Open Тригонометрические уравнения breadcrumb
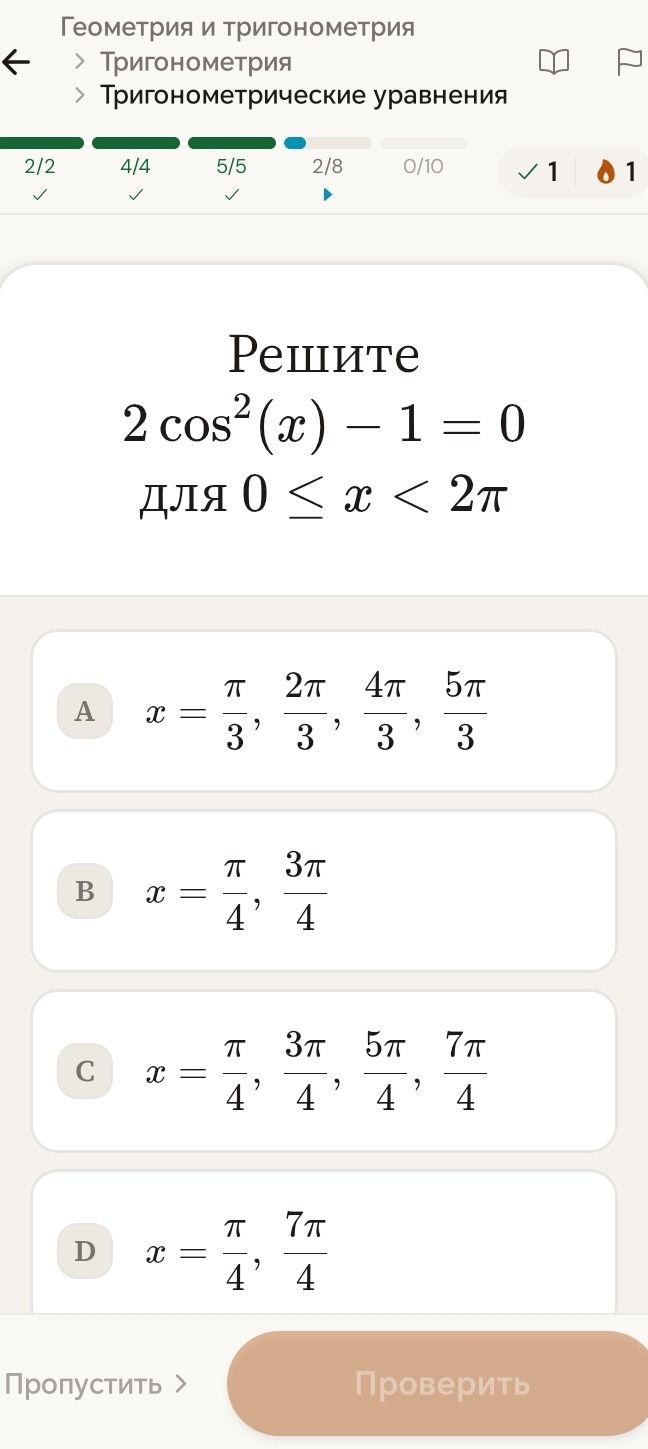The width and height of the screenshot is (648, 1449). coord(304,96)
